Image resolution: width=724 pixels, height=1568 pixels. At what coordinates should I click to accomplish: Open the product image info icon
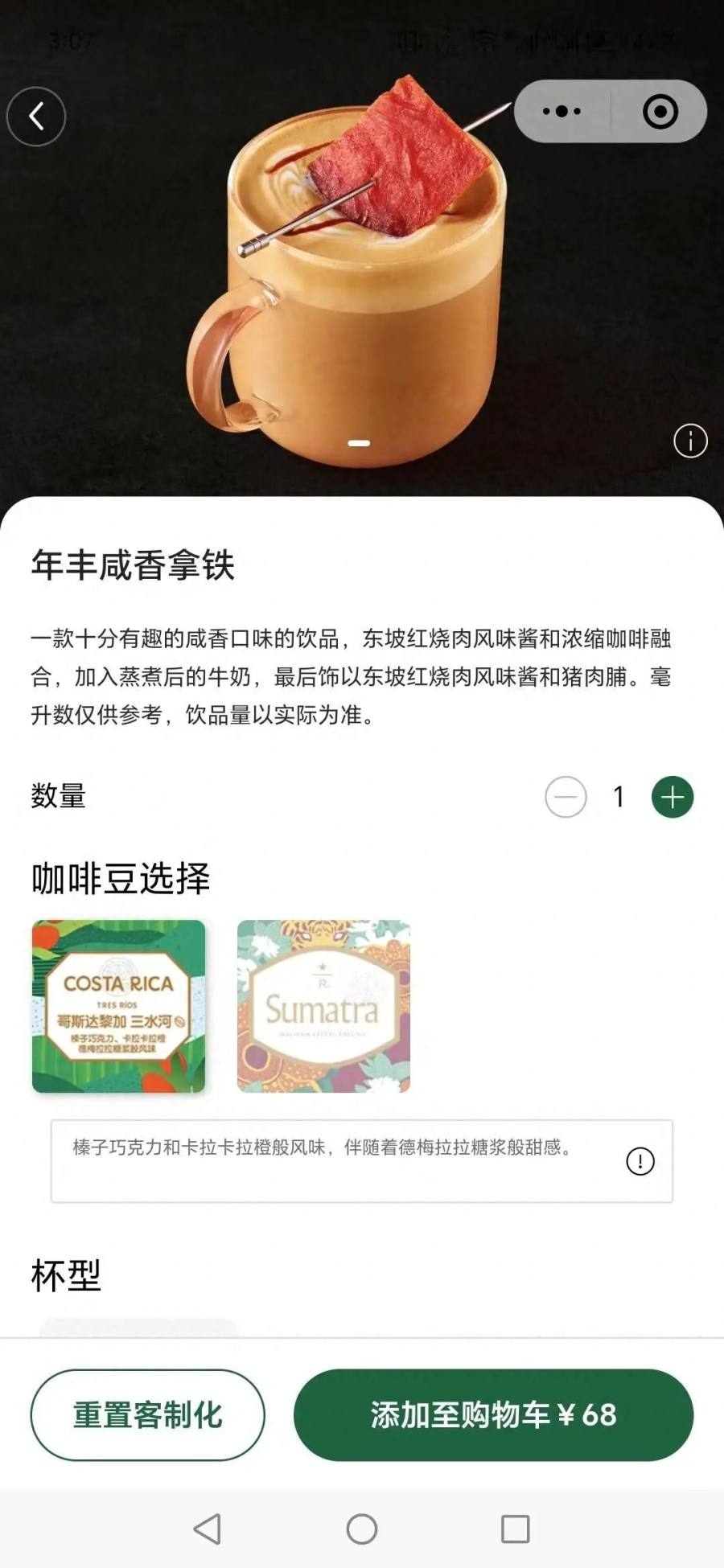(x=690, y=441)
